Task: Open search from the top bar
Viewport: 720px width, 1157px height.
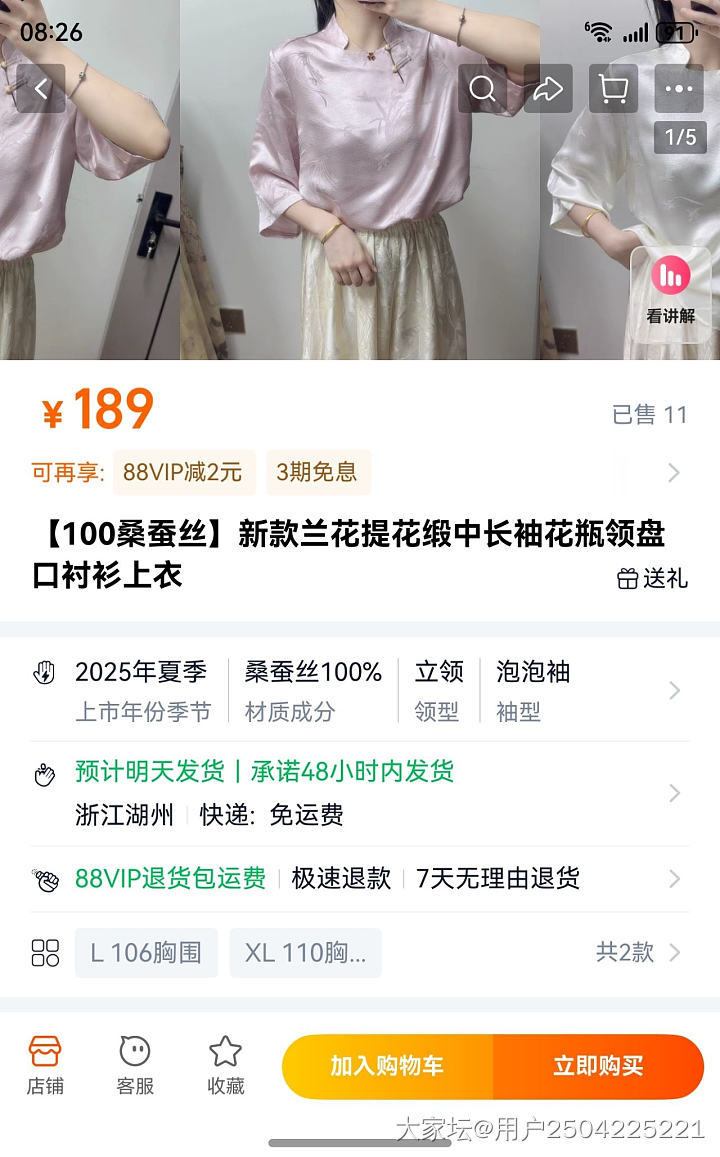Action: click(x=483, y=89)
